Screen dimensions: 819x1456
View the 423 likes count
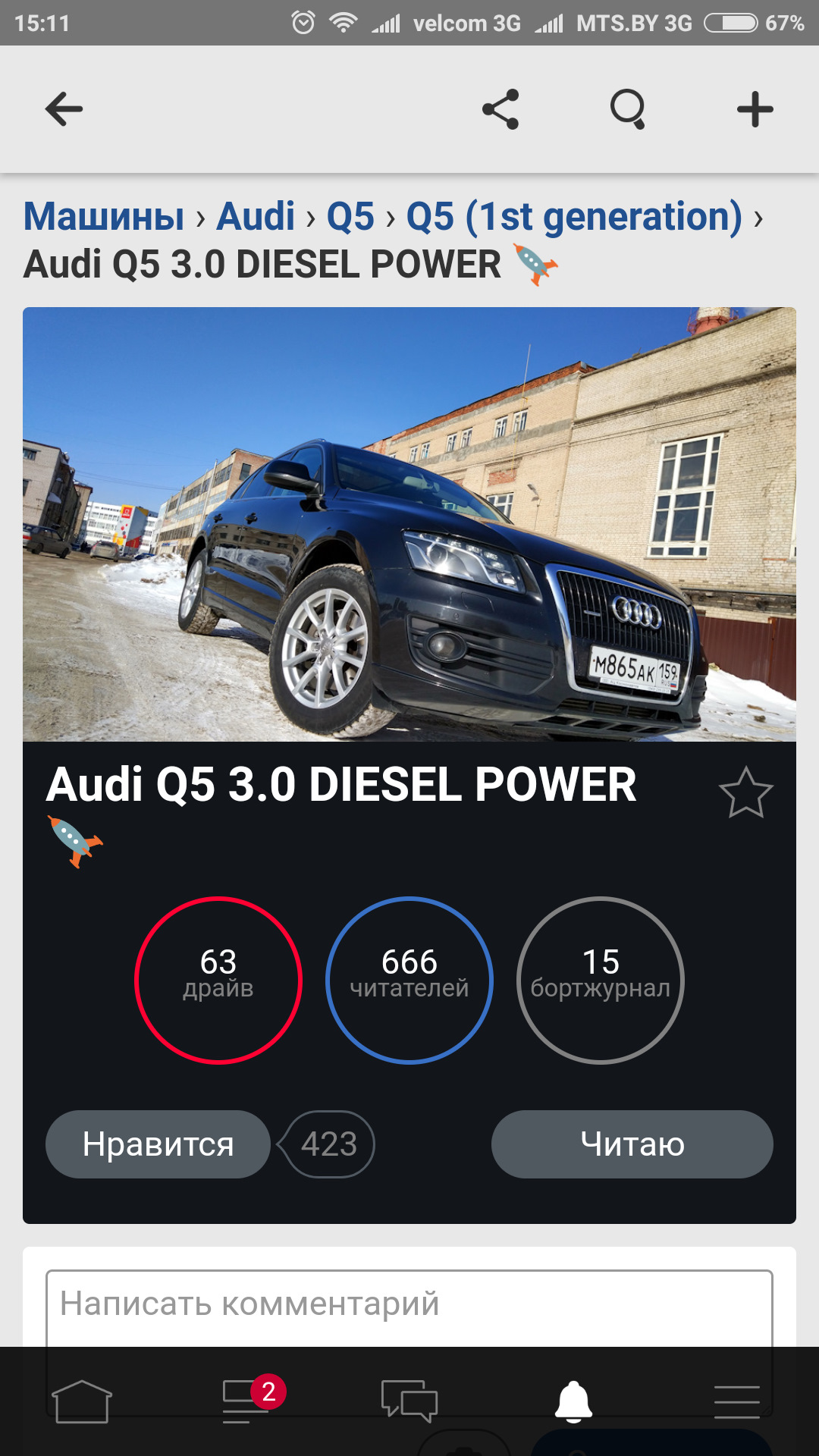click(328, 1144)
